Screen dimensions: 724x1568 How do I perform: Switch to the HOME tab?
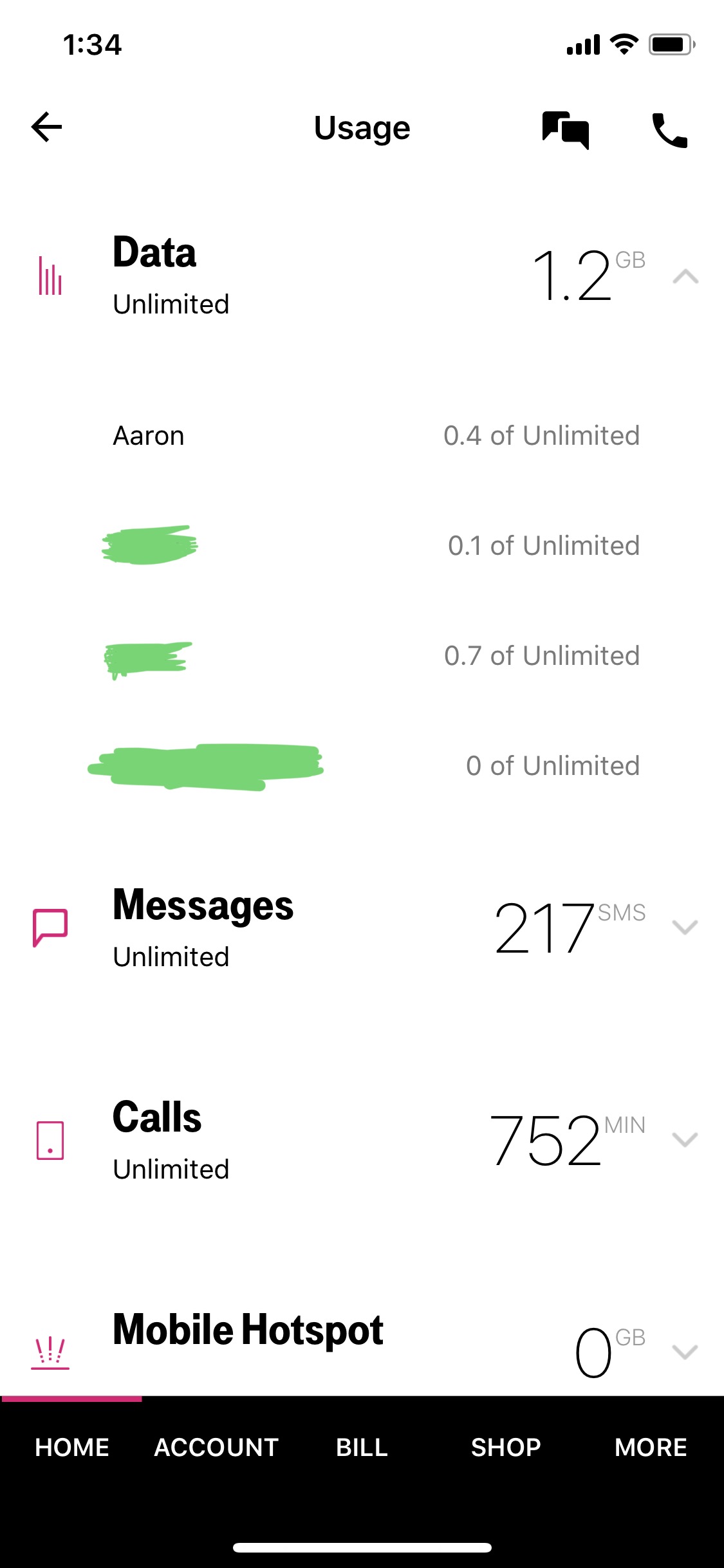click(x=72, y=1448)
